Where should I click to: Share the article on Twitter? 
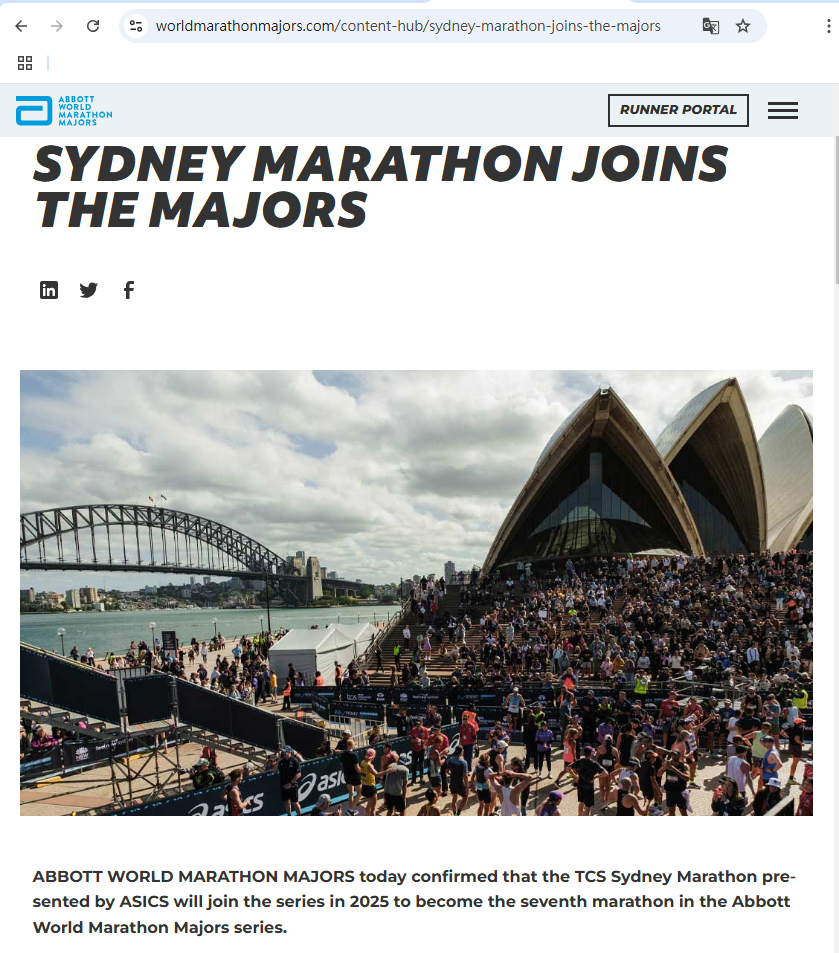(89, 290)
